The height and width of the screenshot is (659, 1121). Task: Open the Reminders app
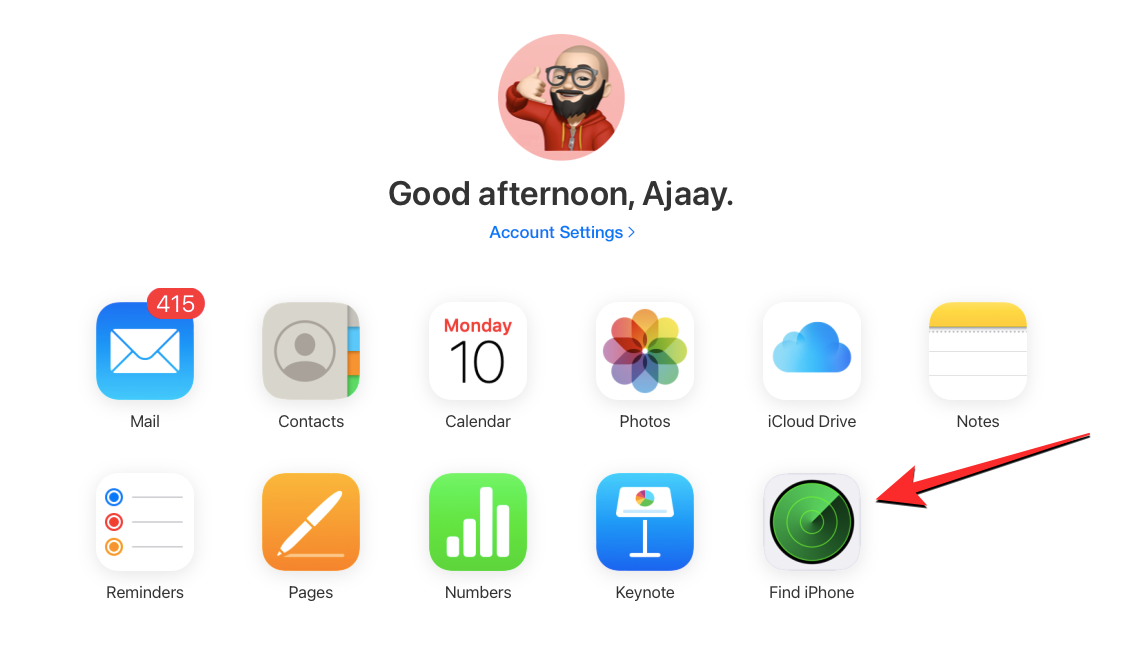tap(145, 522)
